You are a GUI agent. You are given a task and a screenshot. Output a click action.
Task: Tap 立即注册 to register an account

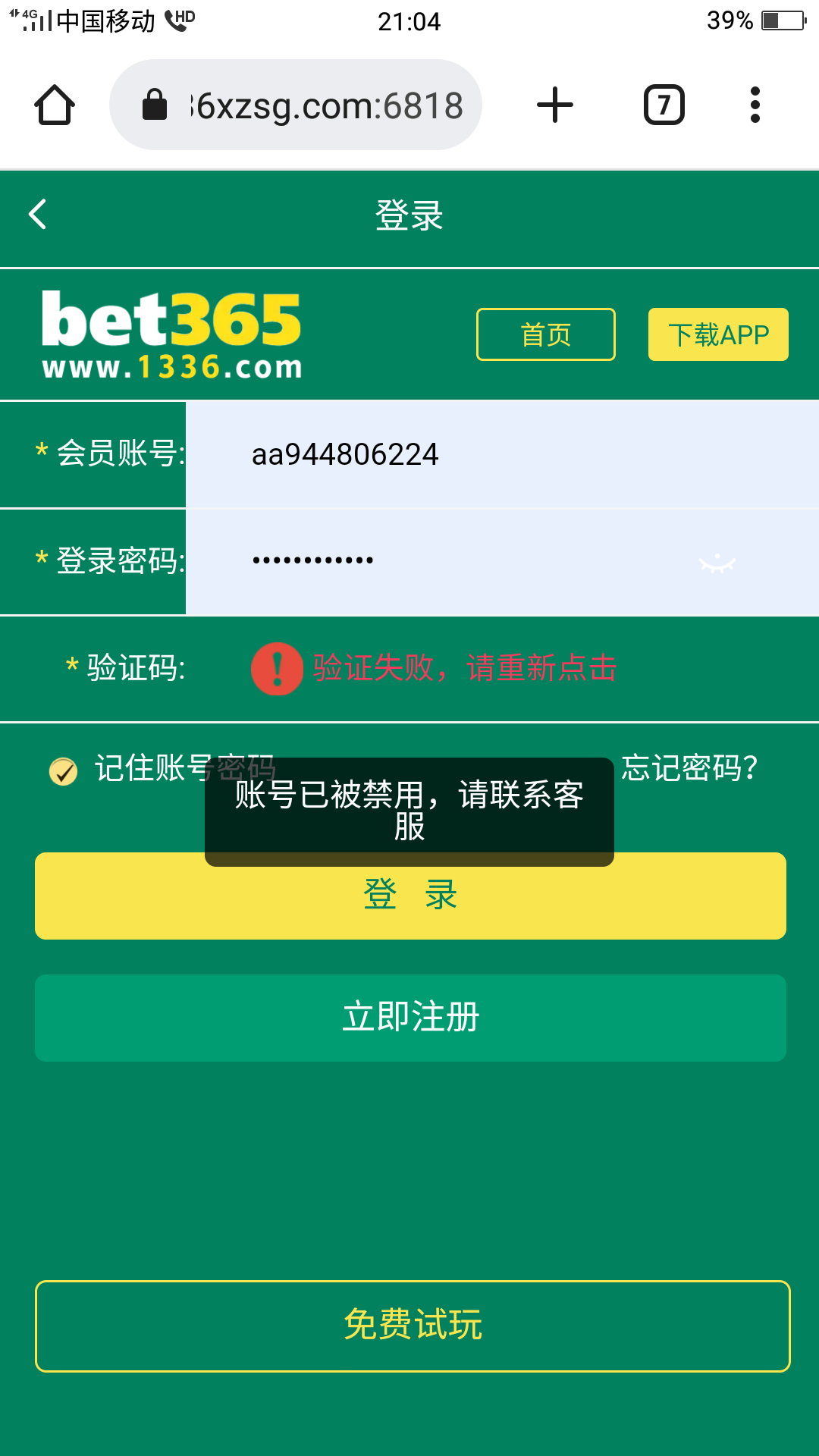410,1018
